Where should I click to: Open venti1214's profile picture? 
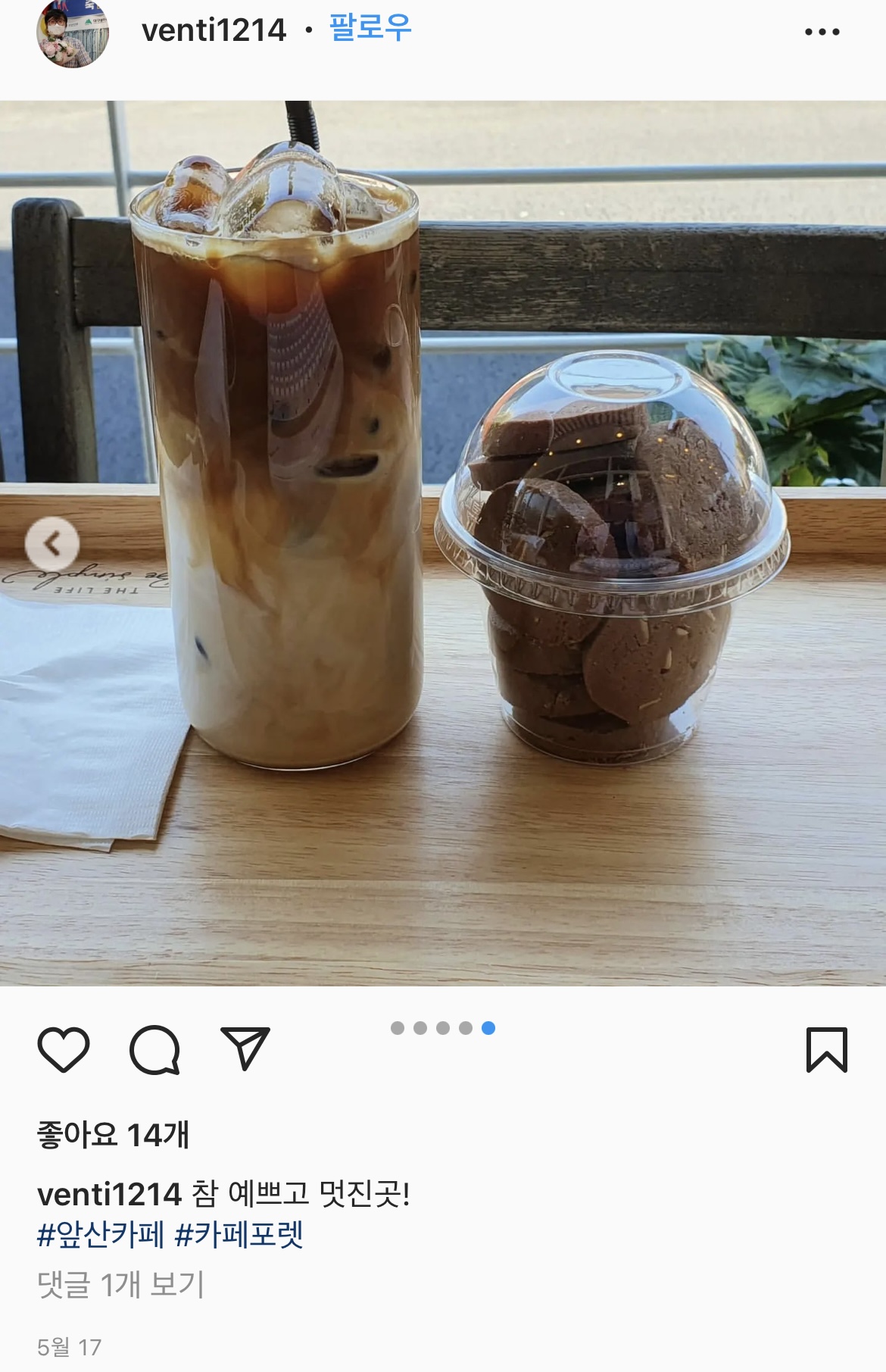[73, 33]
